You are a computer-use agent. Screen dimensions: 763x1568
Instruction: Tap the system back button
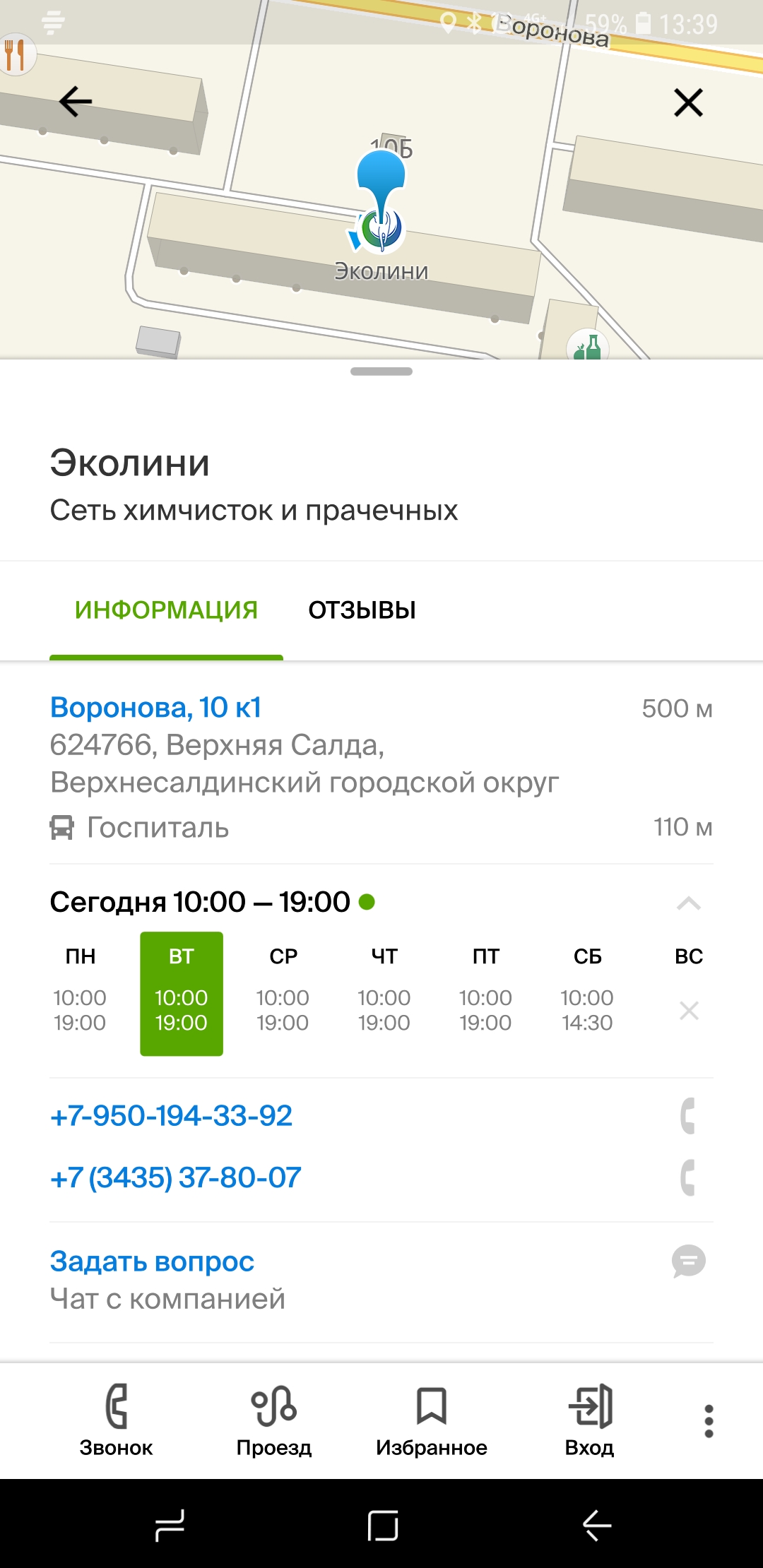point(597,1526)
